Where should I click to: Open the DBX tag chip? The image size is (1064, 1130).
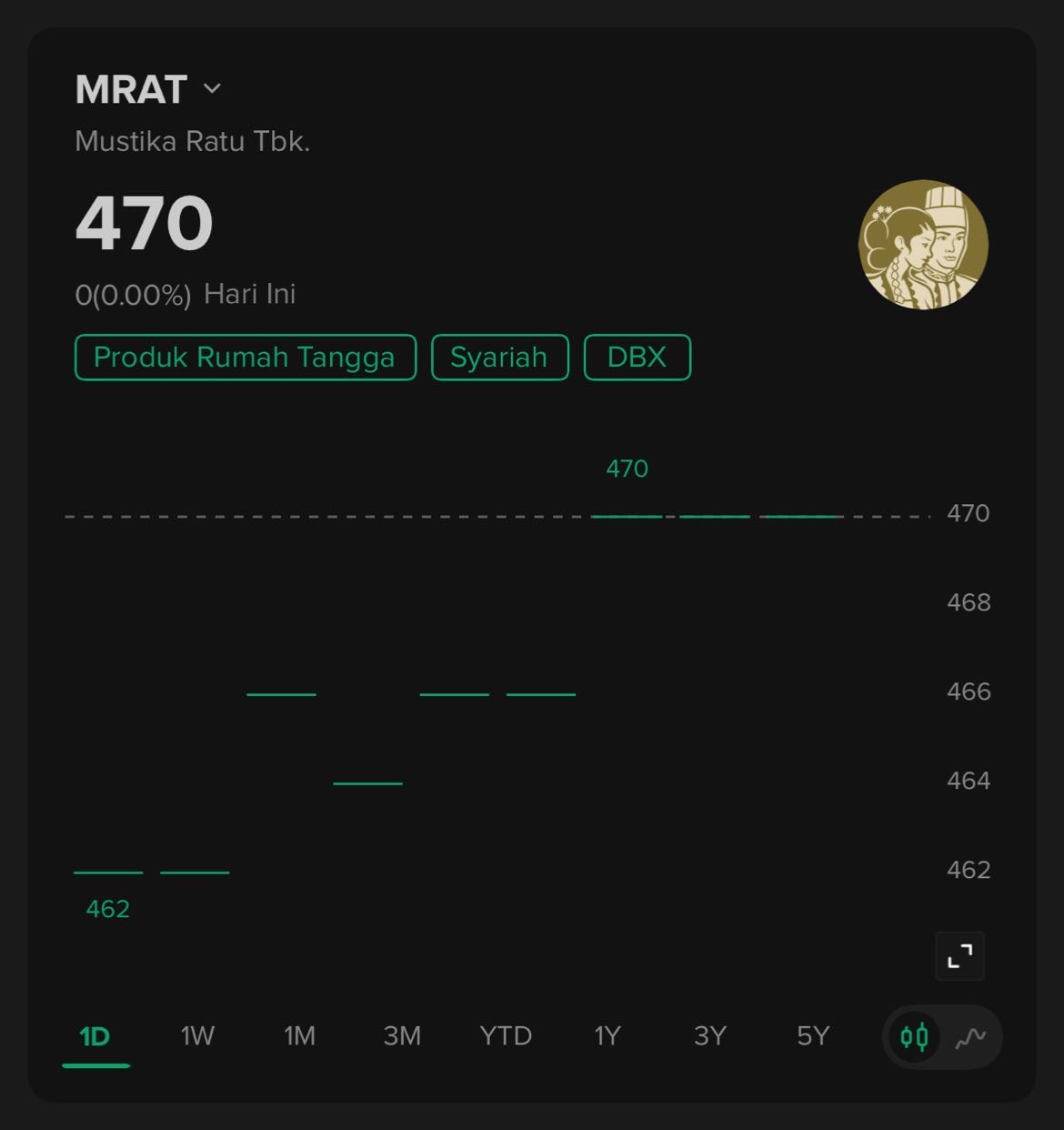coord(637,358)
